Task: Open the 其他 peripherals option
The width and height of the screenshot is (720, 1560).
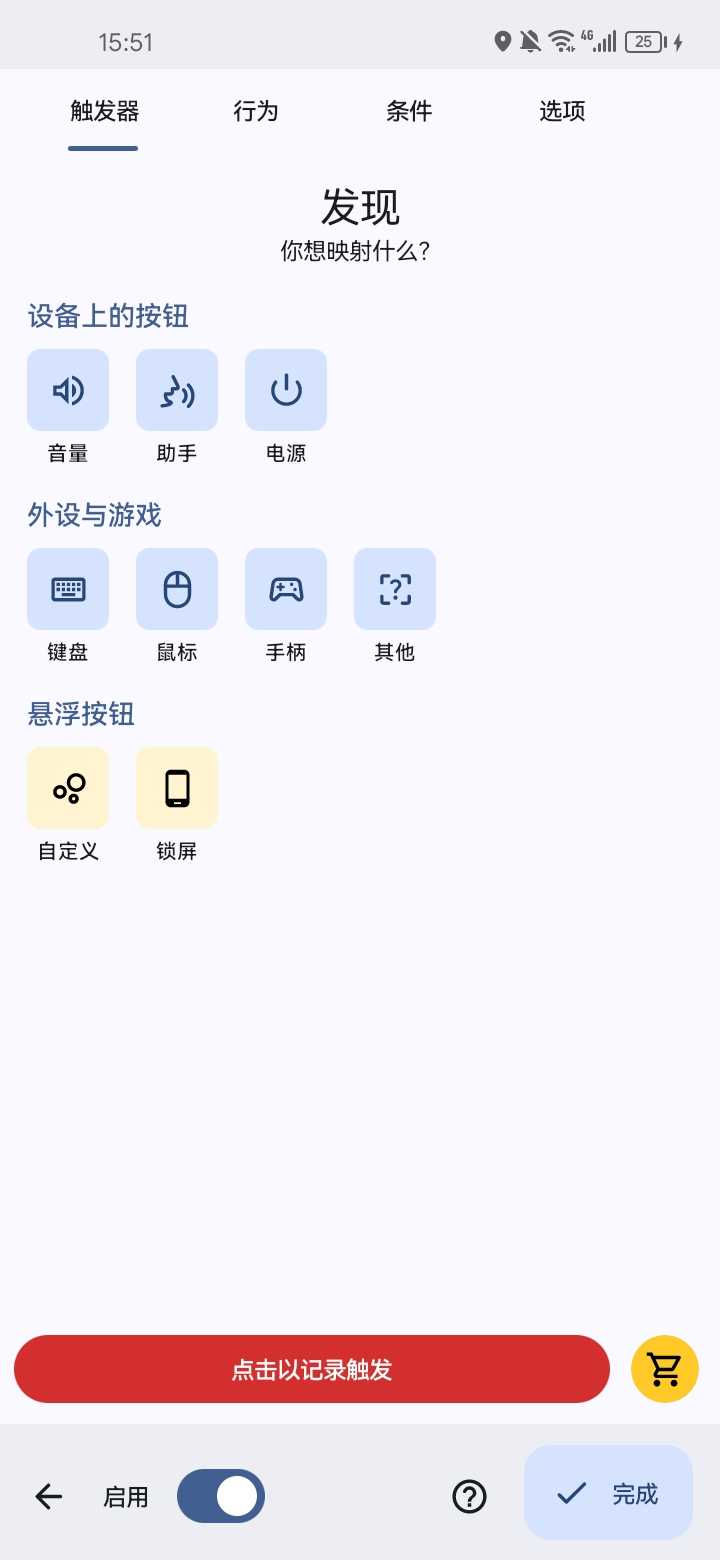Action: 395,589
